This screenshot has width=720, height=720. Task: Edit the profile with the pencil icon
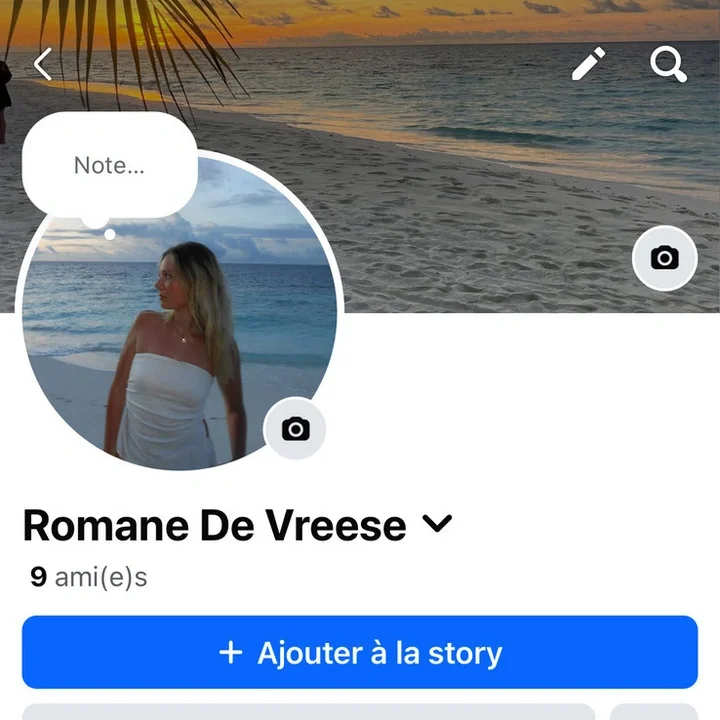pos(589,64)
